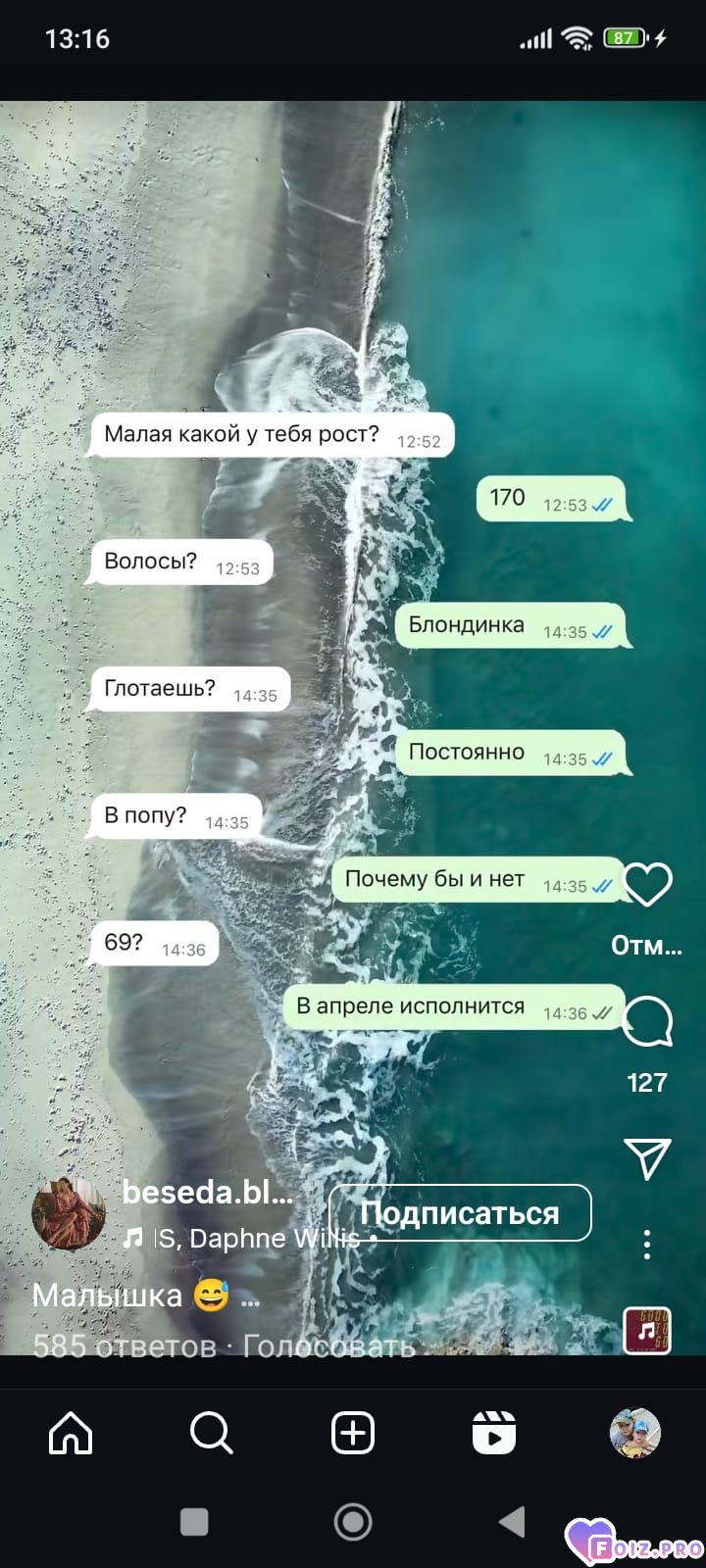Open the beseda.bl... profile name
The image size is (706, 1568).
coord(207,1192)
